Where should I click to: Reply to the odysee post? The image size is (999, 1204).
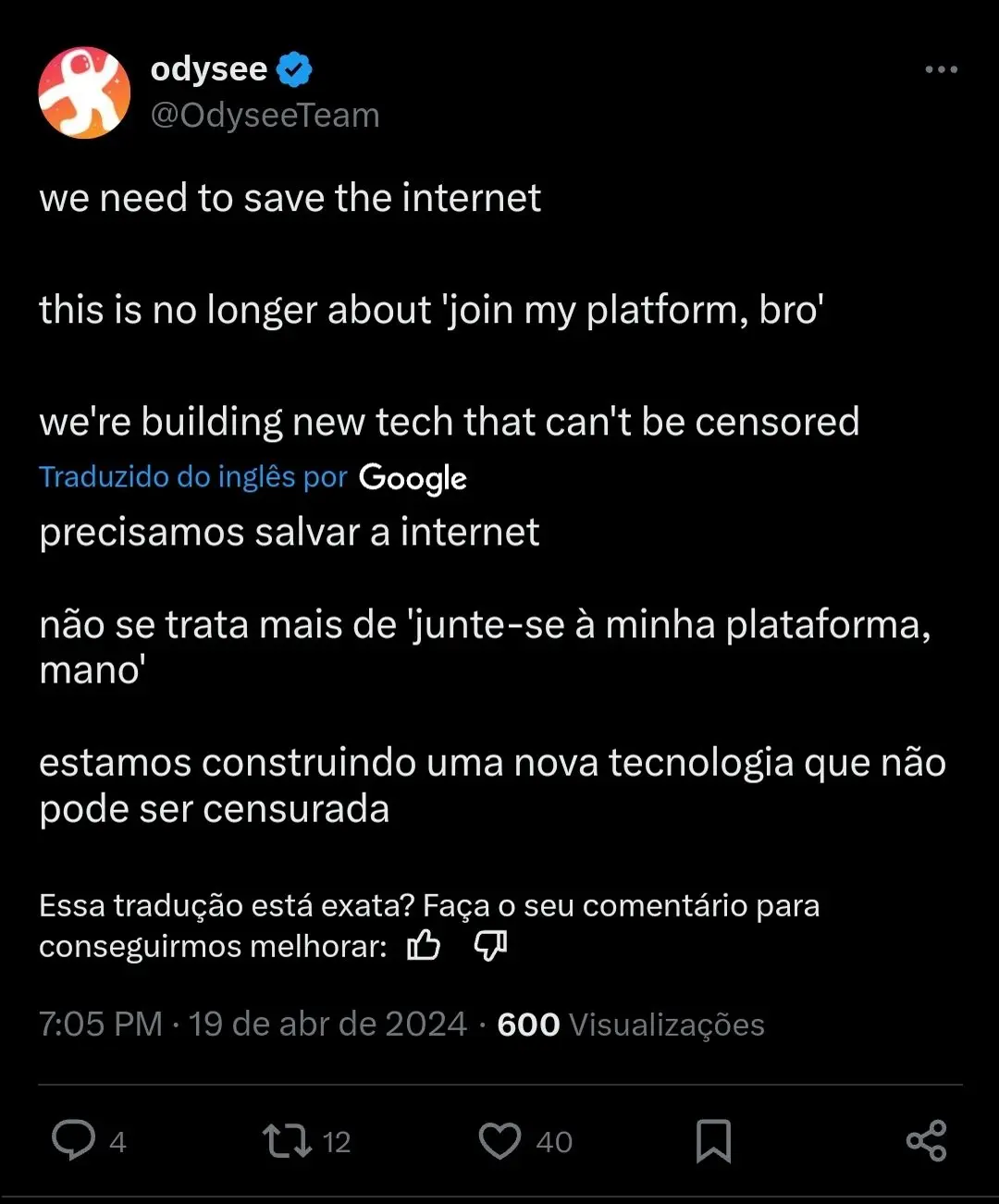click(x=74, y=1140)
